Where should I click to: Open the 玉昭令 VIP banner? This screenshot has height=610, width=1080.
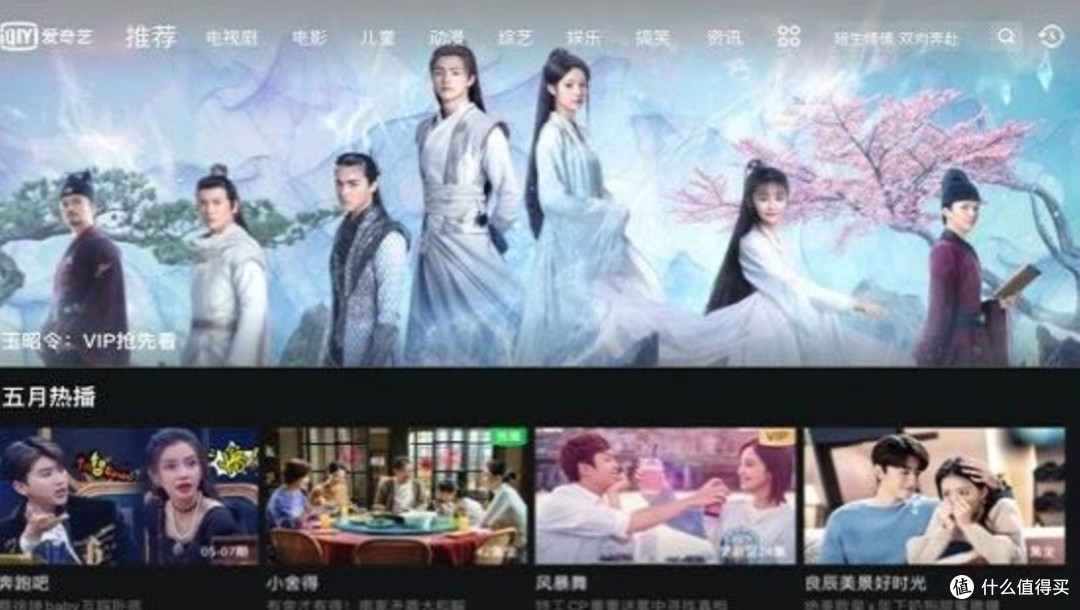click(x=540, y=220)
